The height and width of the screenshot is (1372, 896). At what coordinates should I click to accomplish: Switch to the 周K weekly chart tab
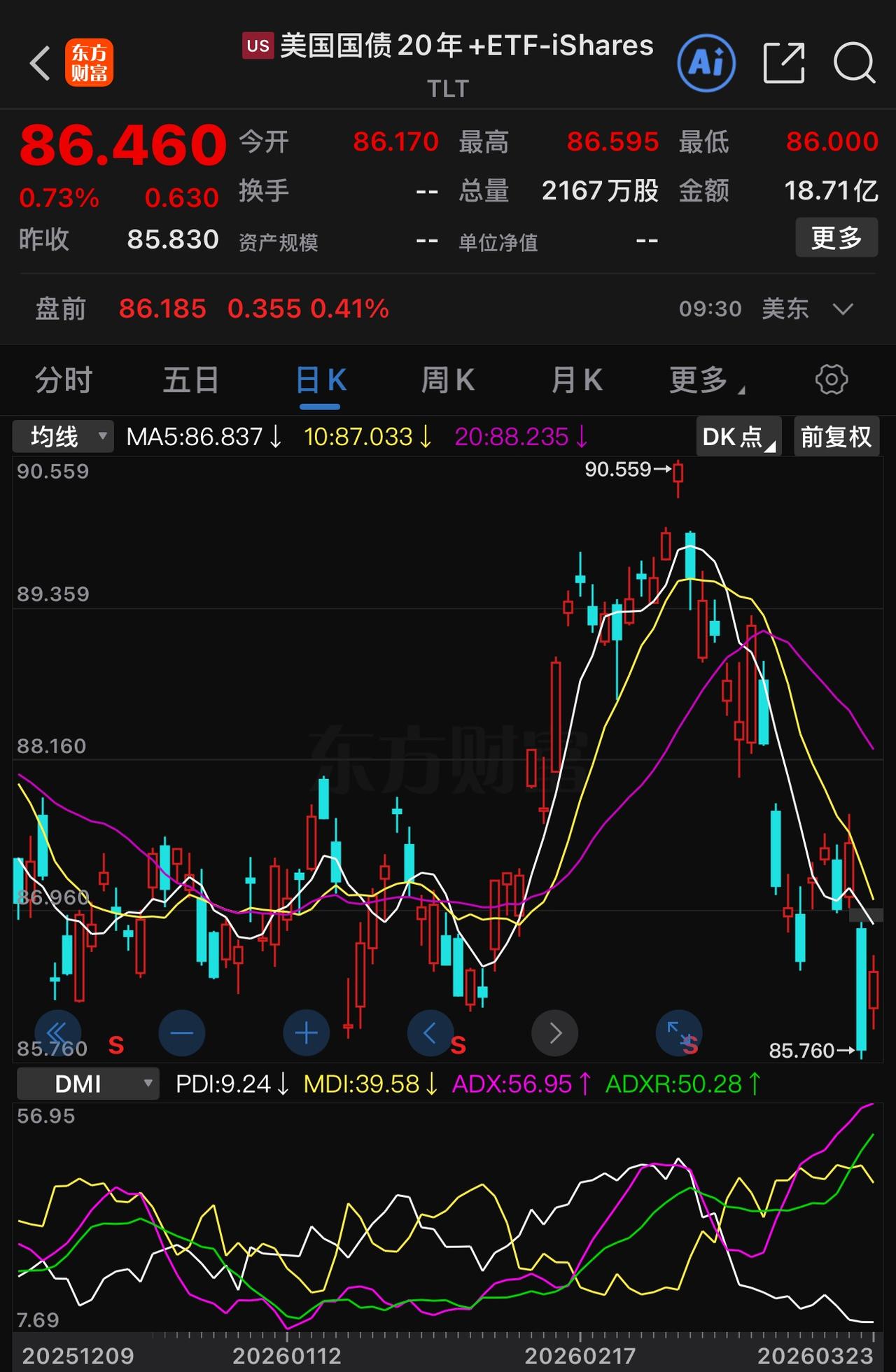point(448,379)
